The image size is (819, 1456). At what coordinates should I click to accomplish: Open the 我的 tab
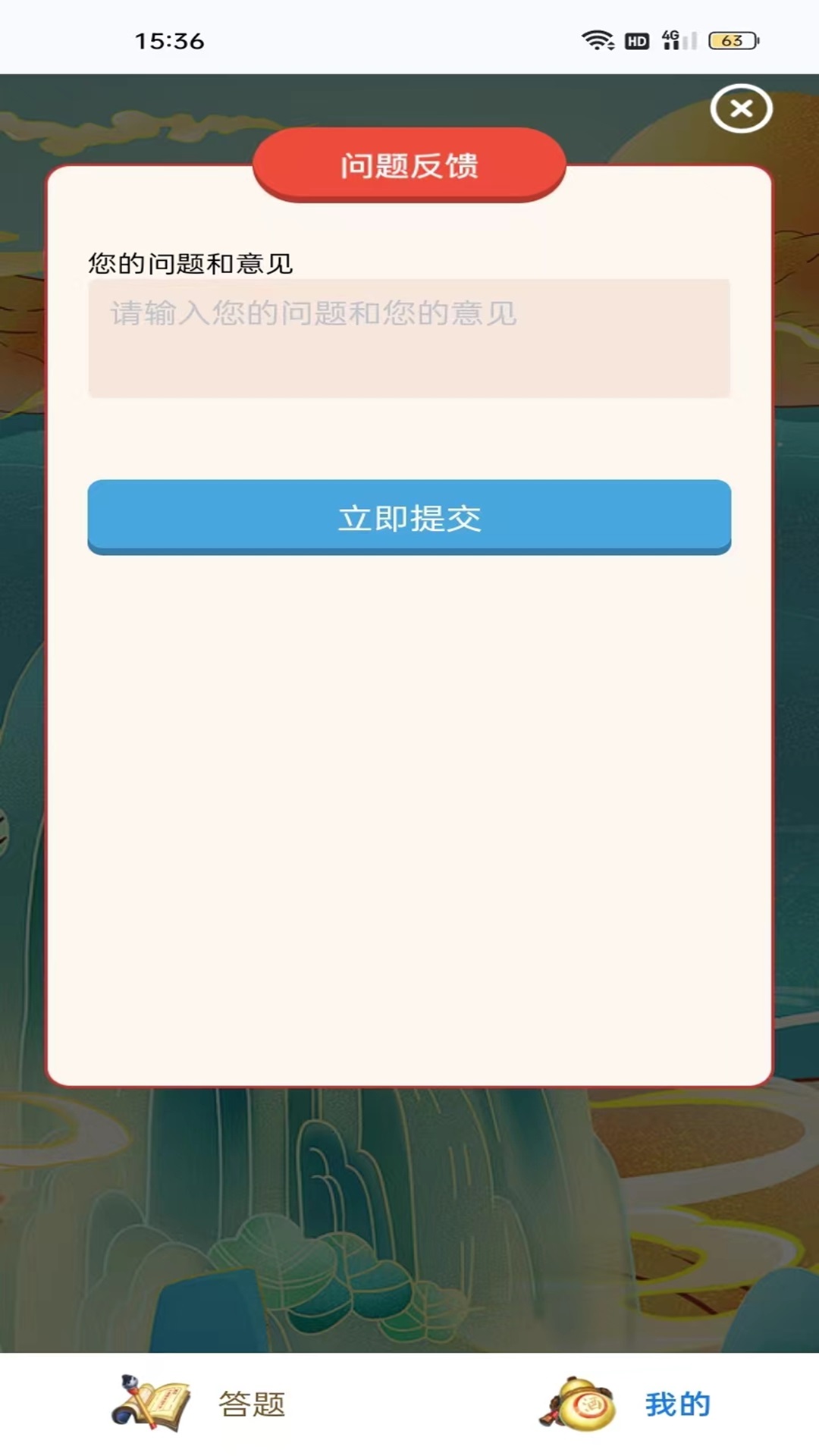coord(625,1404)
